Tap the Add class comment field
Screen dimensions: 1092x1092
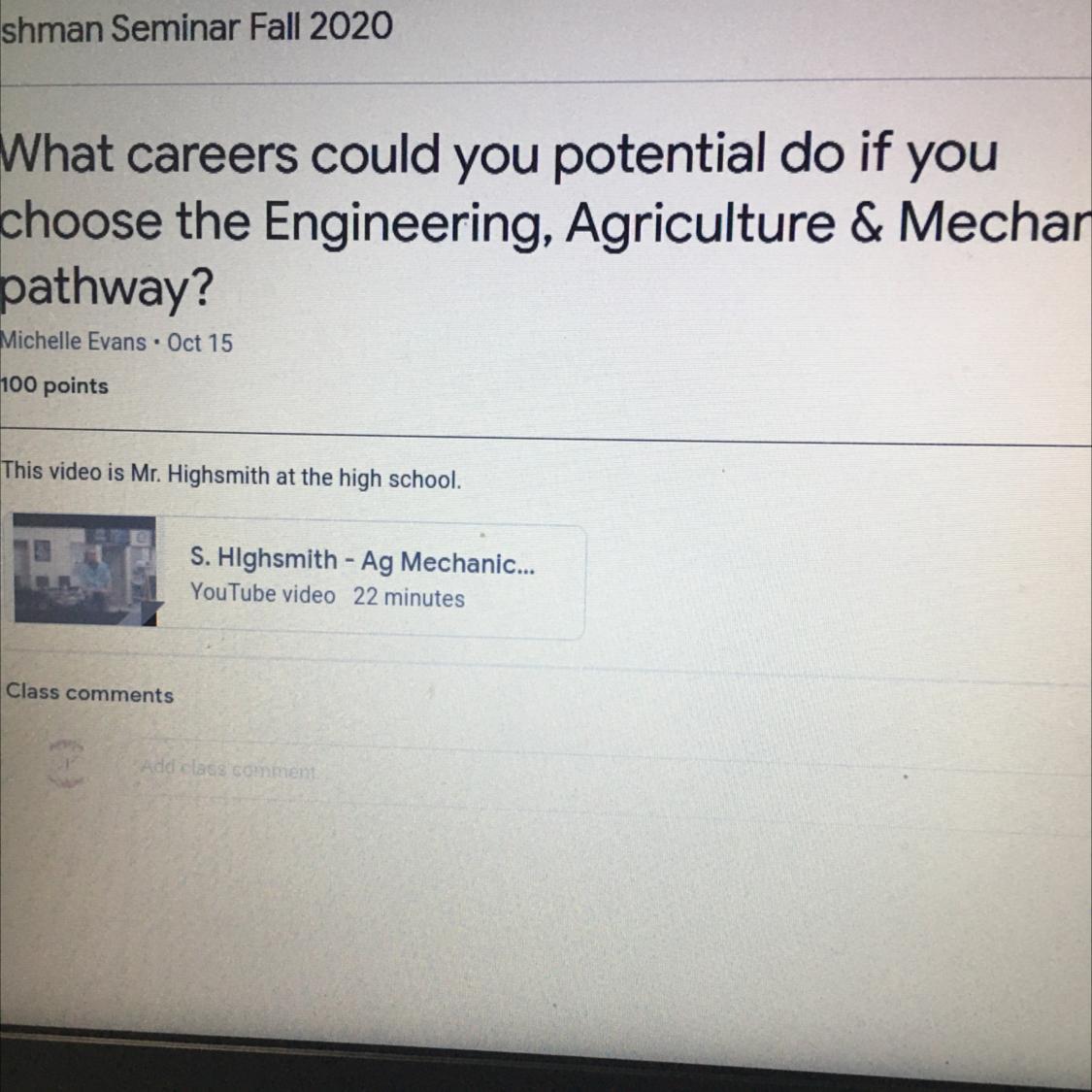coord(229,771)
